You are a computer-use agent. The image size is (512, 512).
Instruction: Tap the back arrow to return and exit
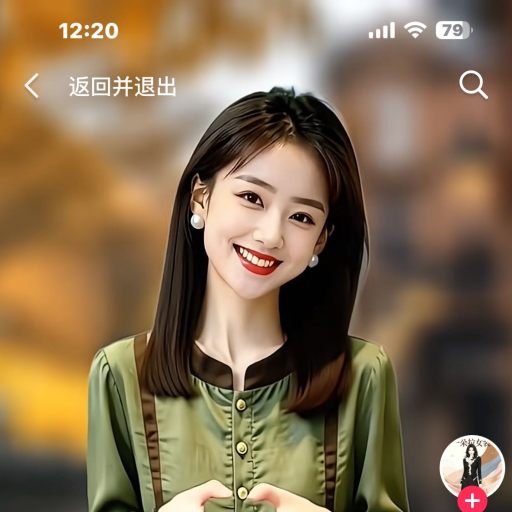pyautogui.click(x=32, y=86)
